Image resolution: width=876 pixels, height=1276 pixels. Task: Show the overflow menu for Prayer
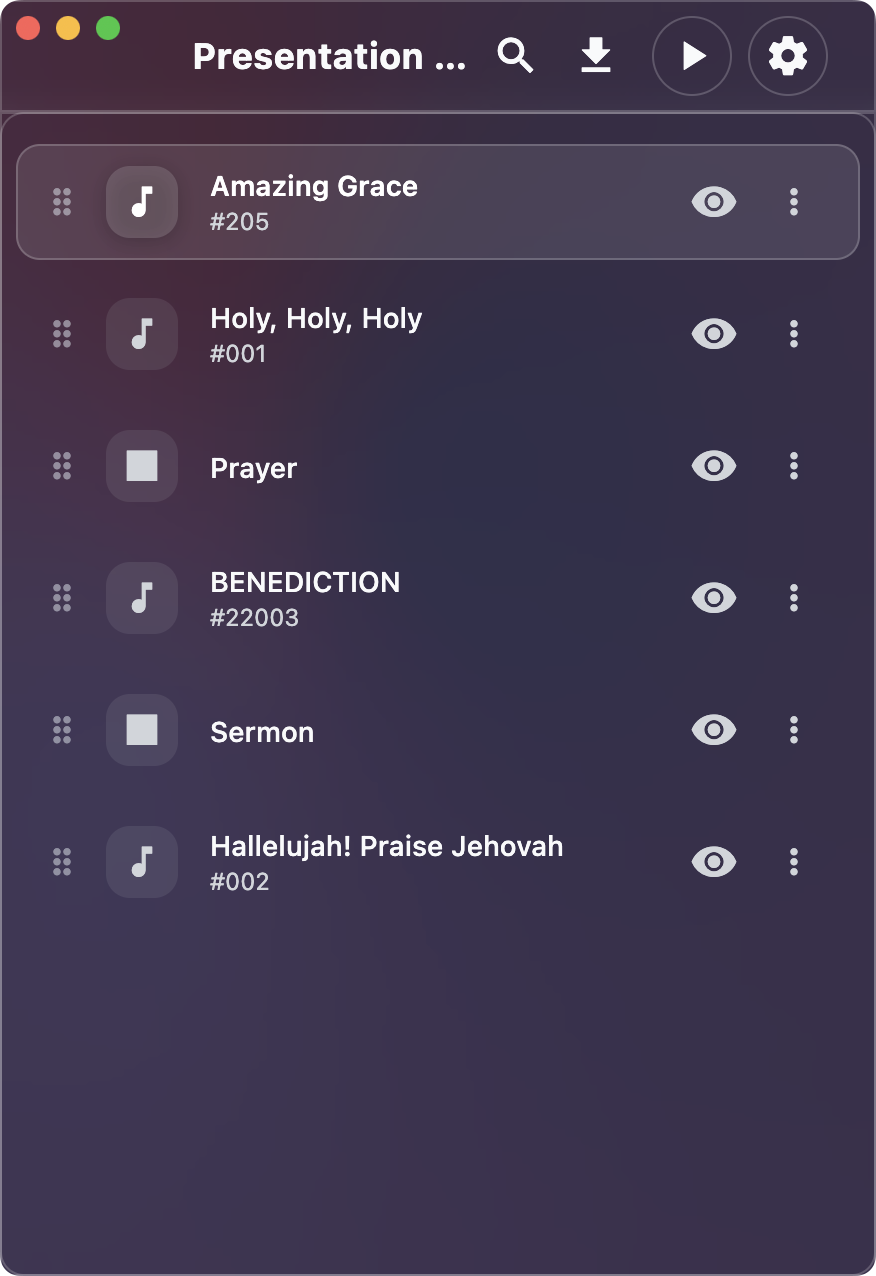tap(794, 466)
